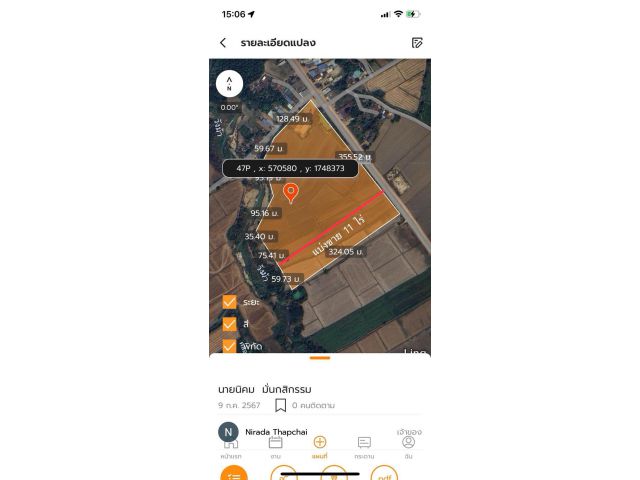640x480 pixels.
Task: Tap the bottom sheet drag handle
Action: point(320,357)
